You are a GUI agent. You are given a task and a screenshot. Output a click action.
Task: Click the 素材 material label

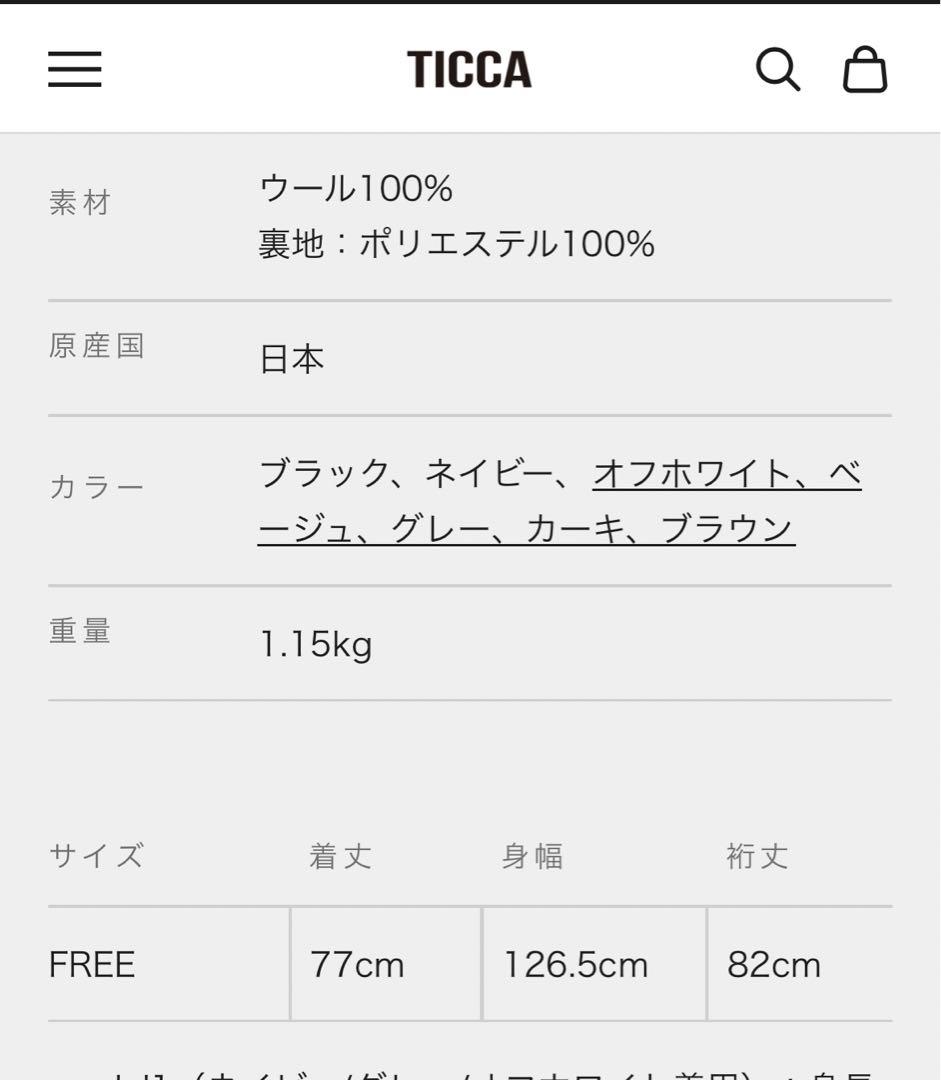(79, 203)
